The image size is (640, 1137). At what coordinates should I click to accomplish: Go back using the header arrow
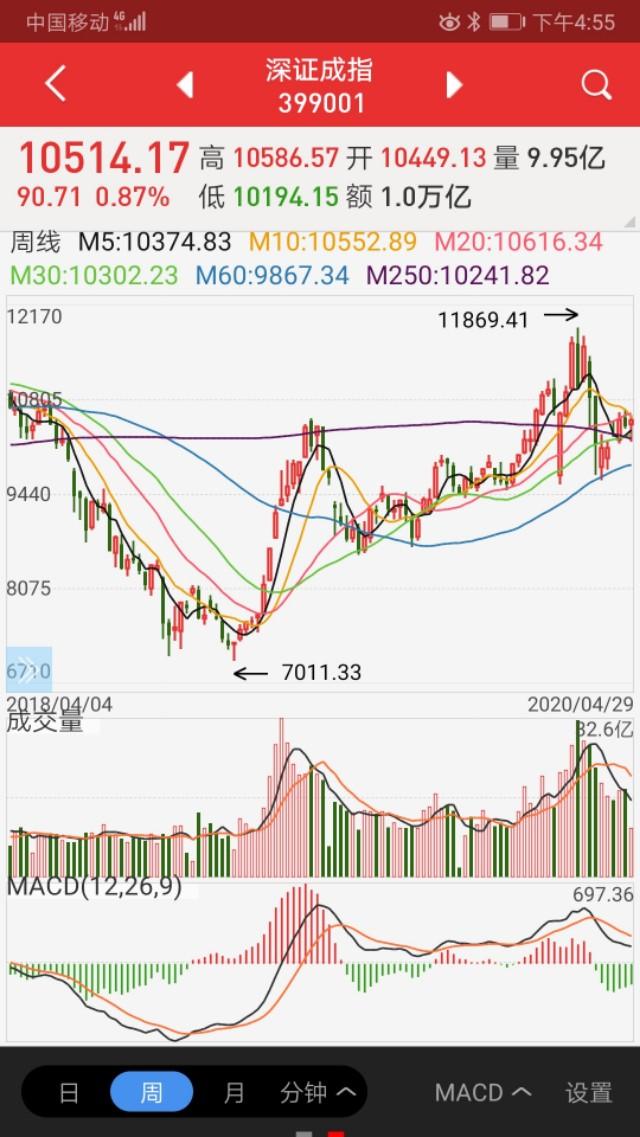point(55,85)
